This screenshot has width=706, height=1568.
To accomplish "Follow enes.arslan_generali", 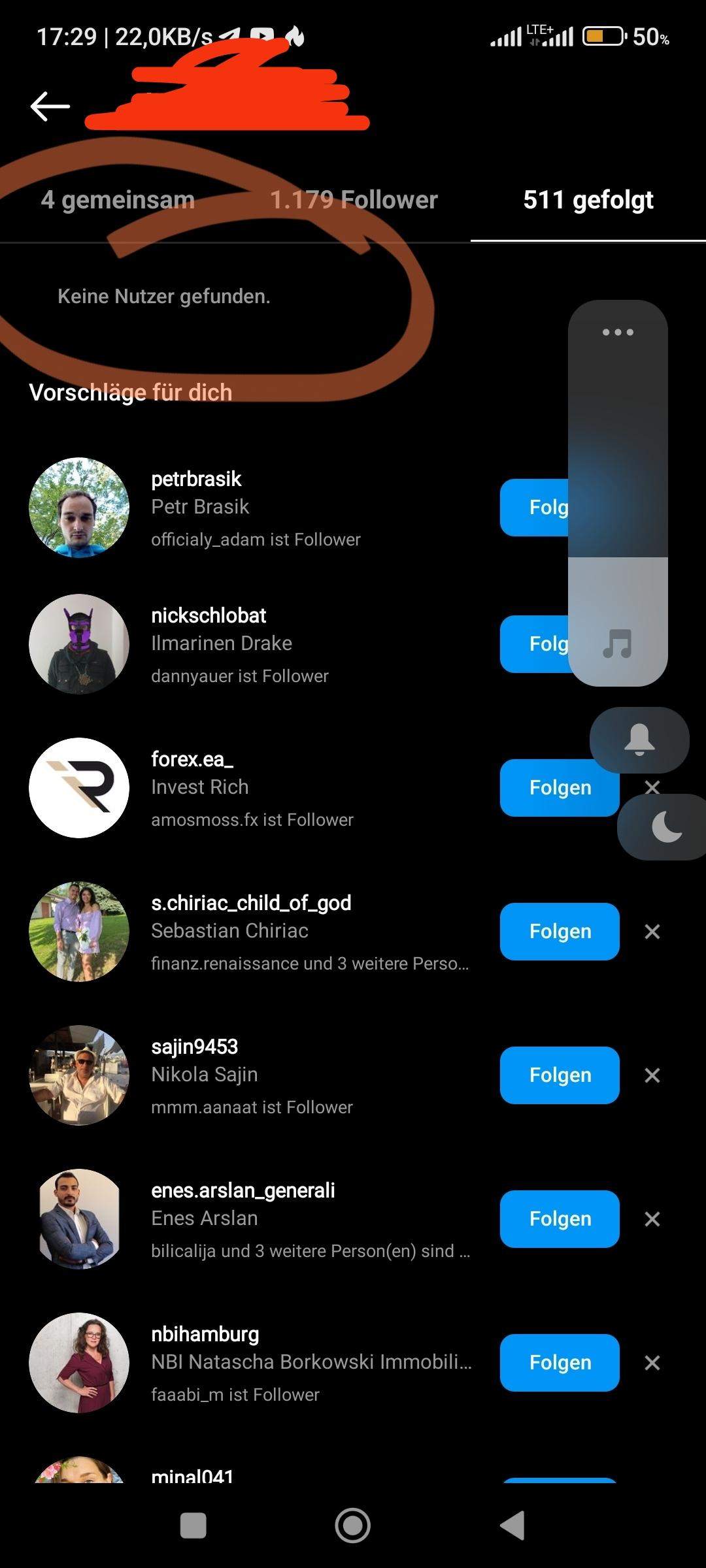I will tap(560, 1219).
